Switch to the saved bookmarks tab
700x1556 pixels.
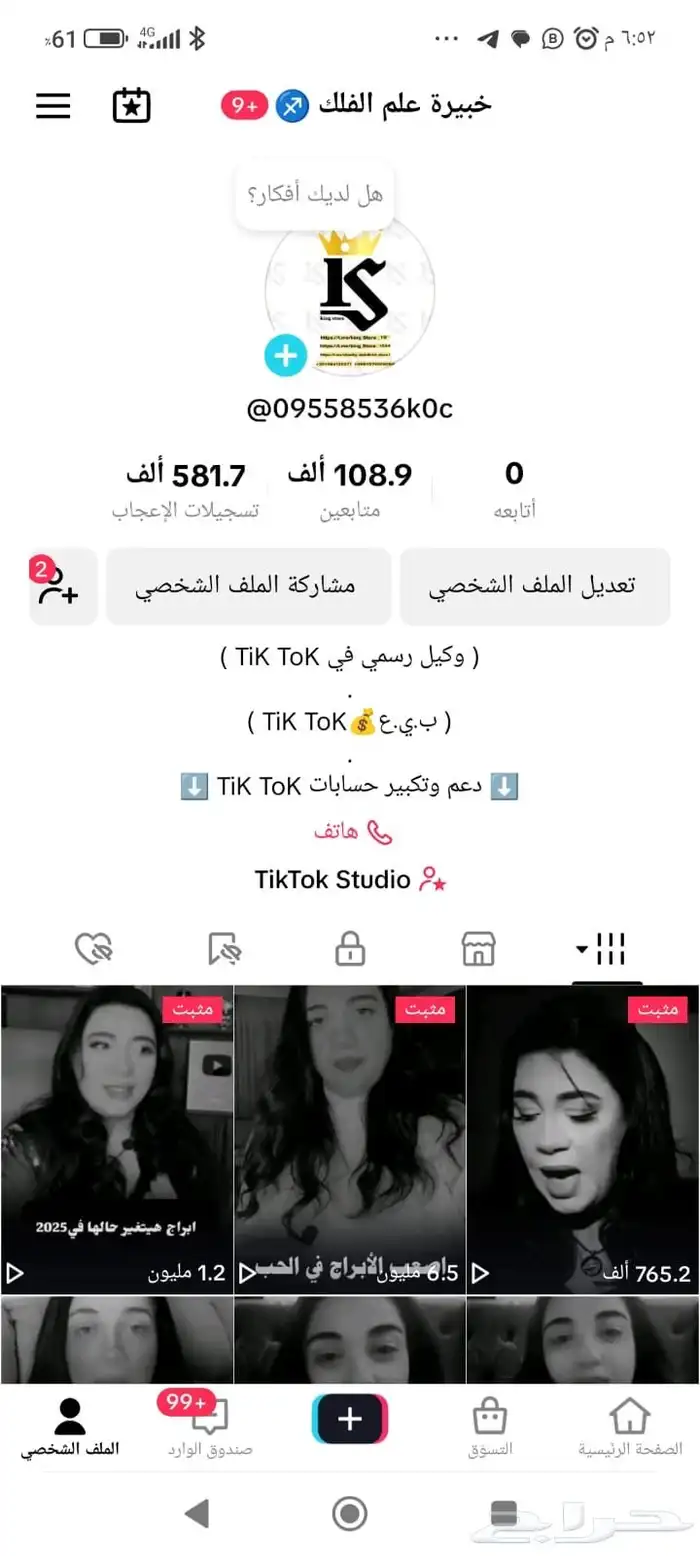tap(224, 949)
